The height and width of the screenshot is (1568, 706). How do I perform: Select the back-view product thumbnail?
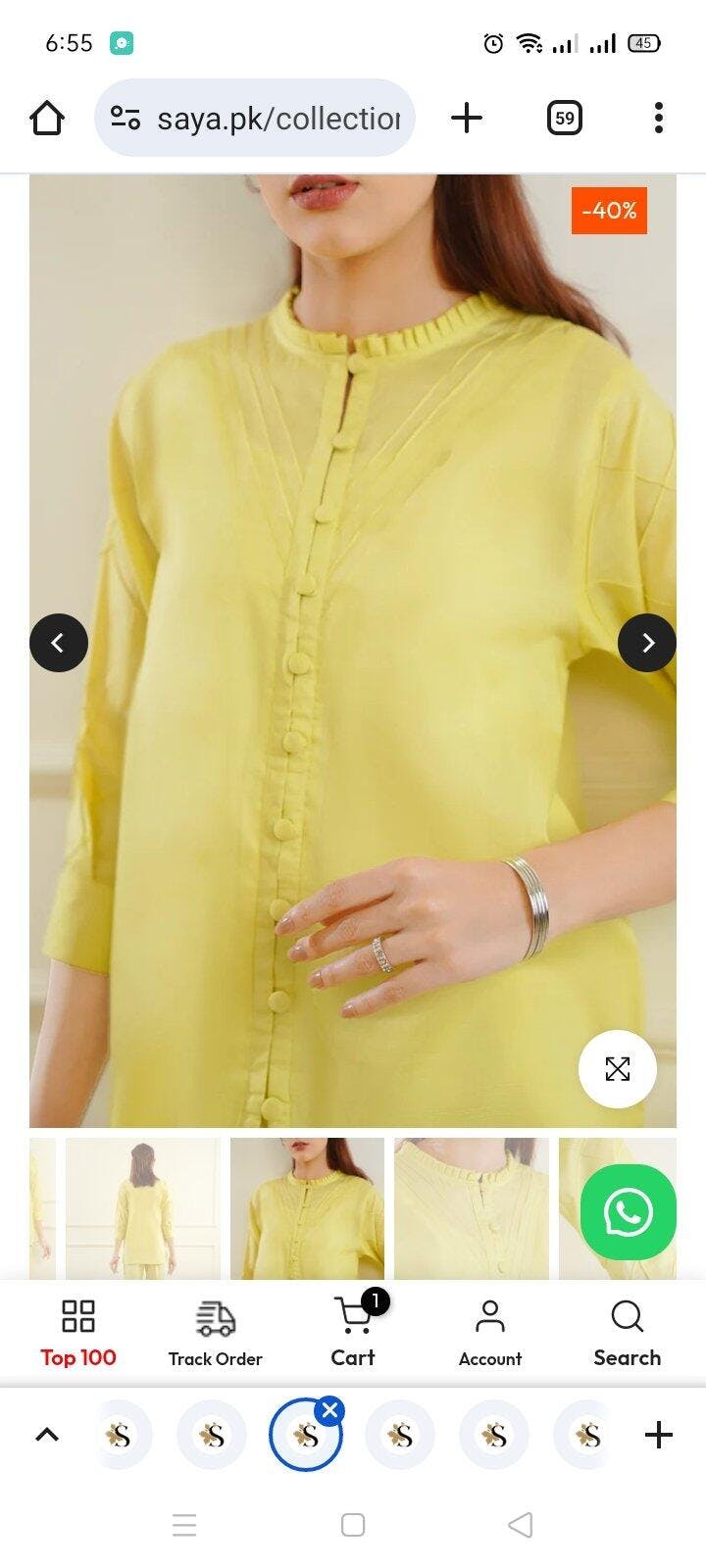click(143, 1208)
